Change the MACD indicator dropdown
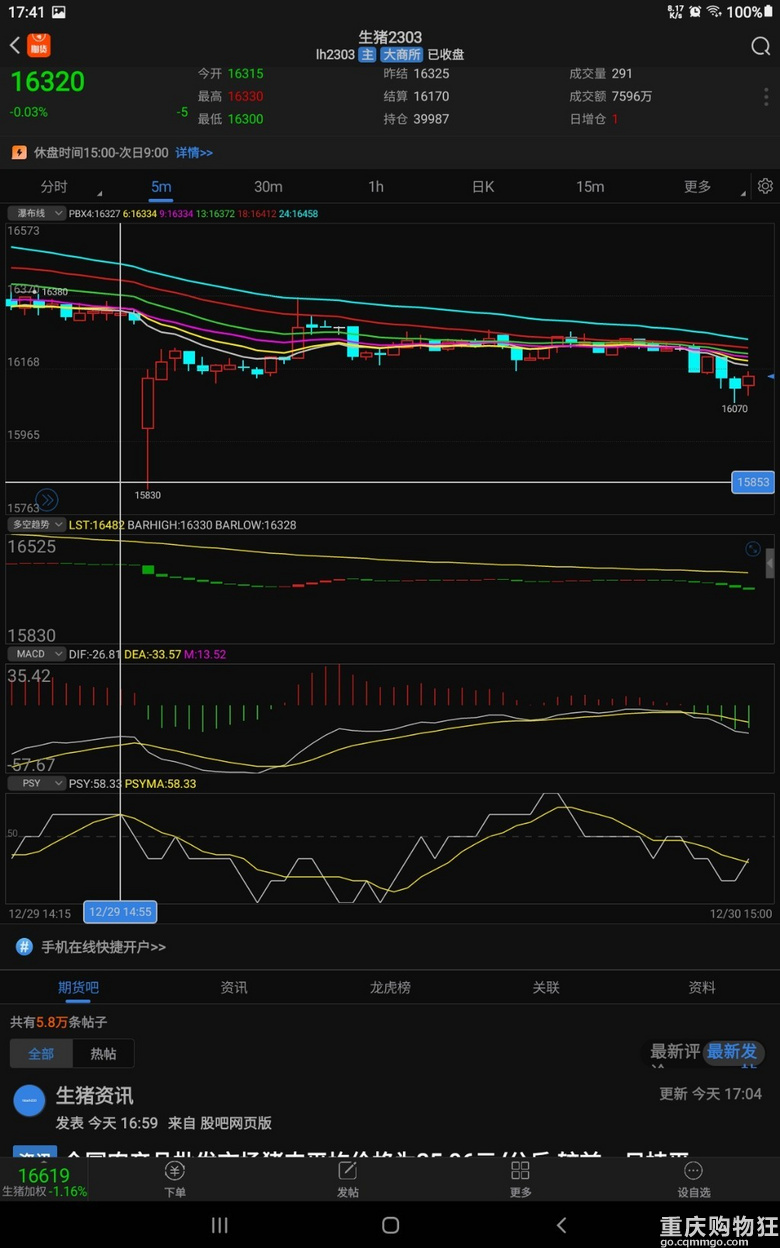This screenshot has height=1248, width=780. (35, 654)
